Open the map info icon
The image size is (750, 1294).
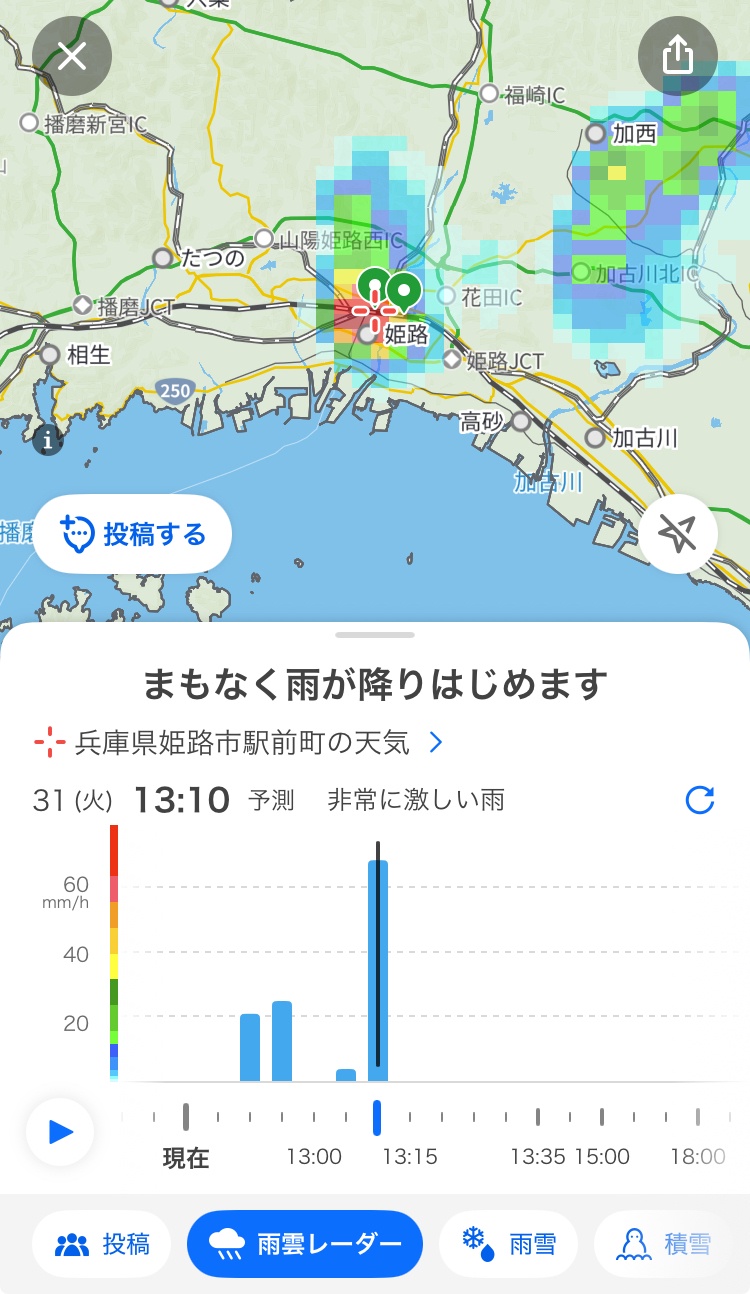click(x=47, y=439)
